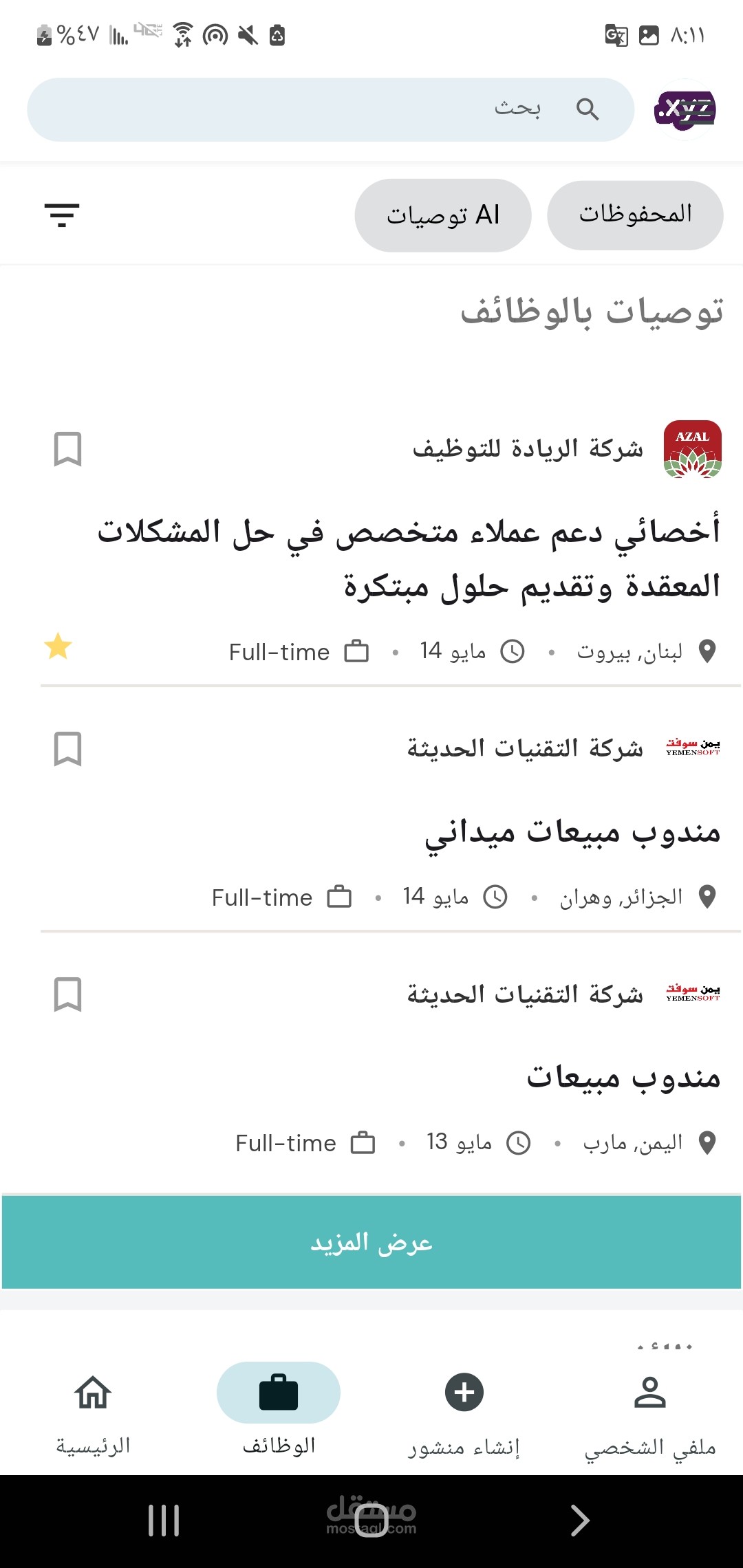Image resolution: width=743 pixels, height=1568 pixels.
Task: Bookmark the مندوب مبيعات job in مارب
Action: coord(67,994)
